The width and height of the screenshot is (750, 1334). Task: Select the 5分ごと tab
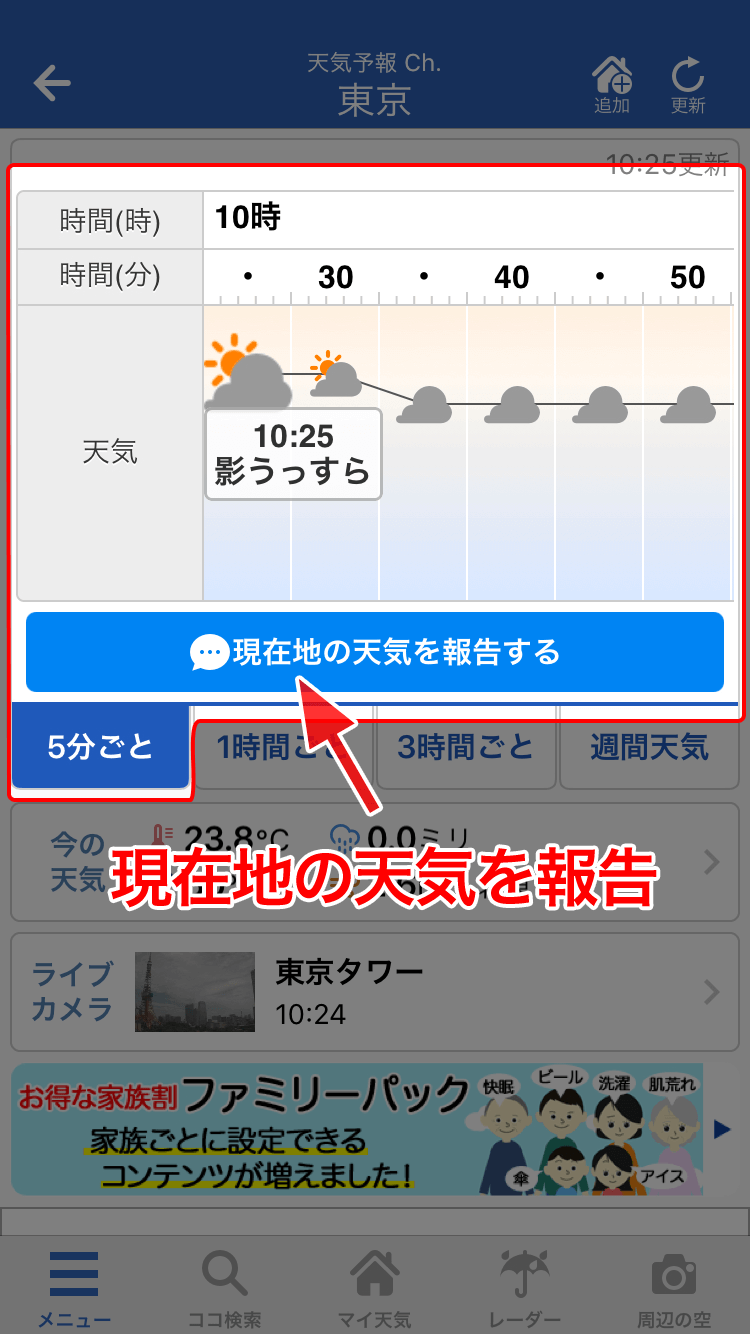[x=100, y=747]
